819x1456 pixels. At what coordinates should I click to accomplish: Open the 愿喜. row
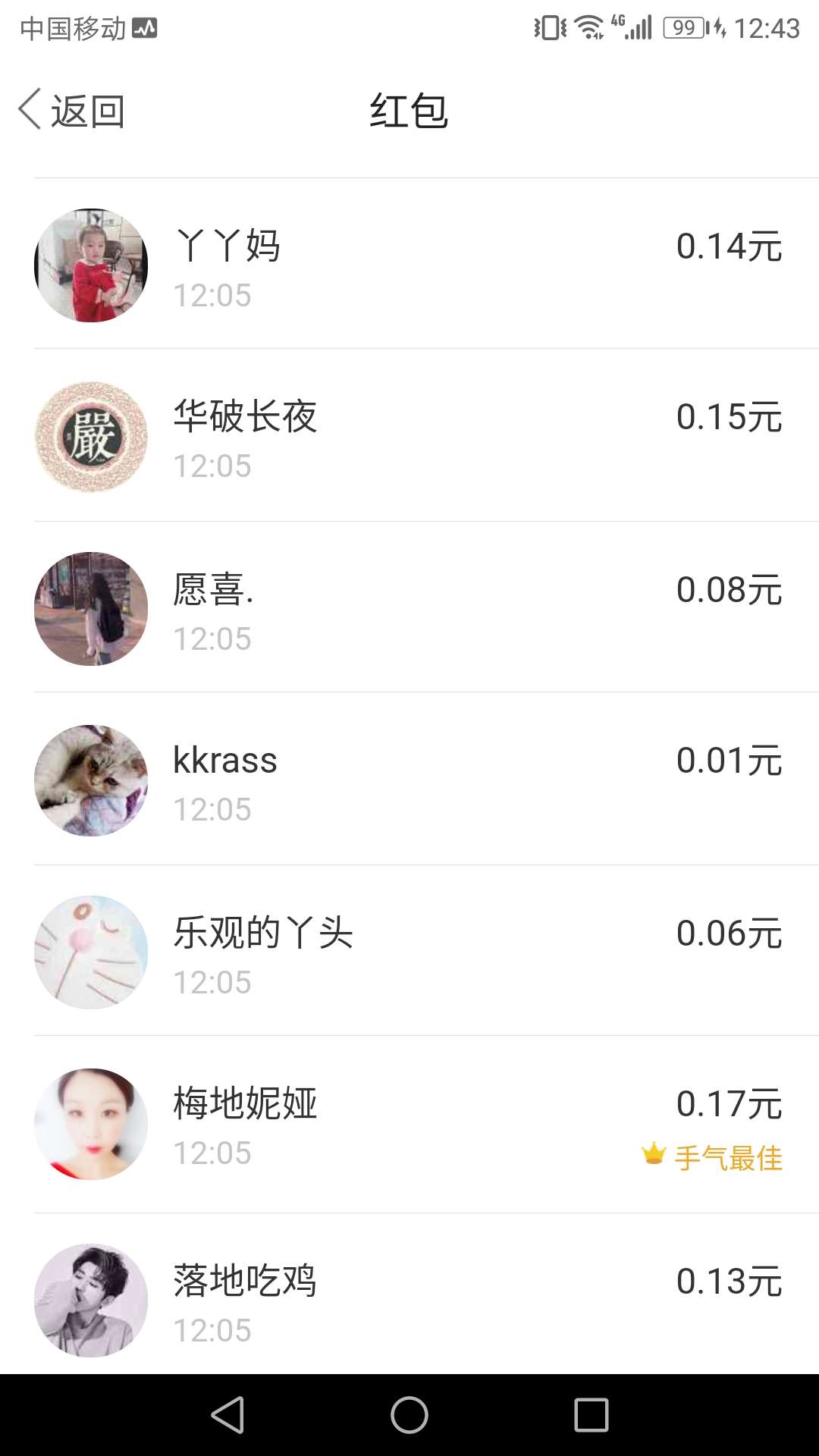(x=409, y=607)
